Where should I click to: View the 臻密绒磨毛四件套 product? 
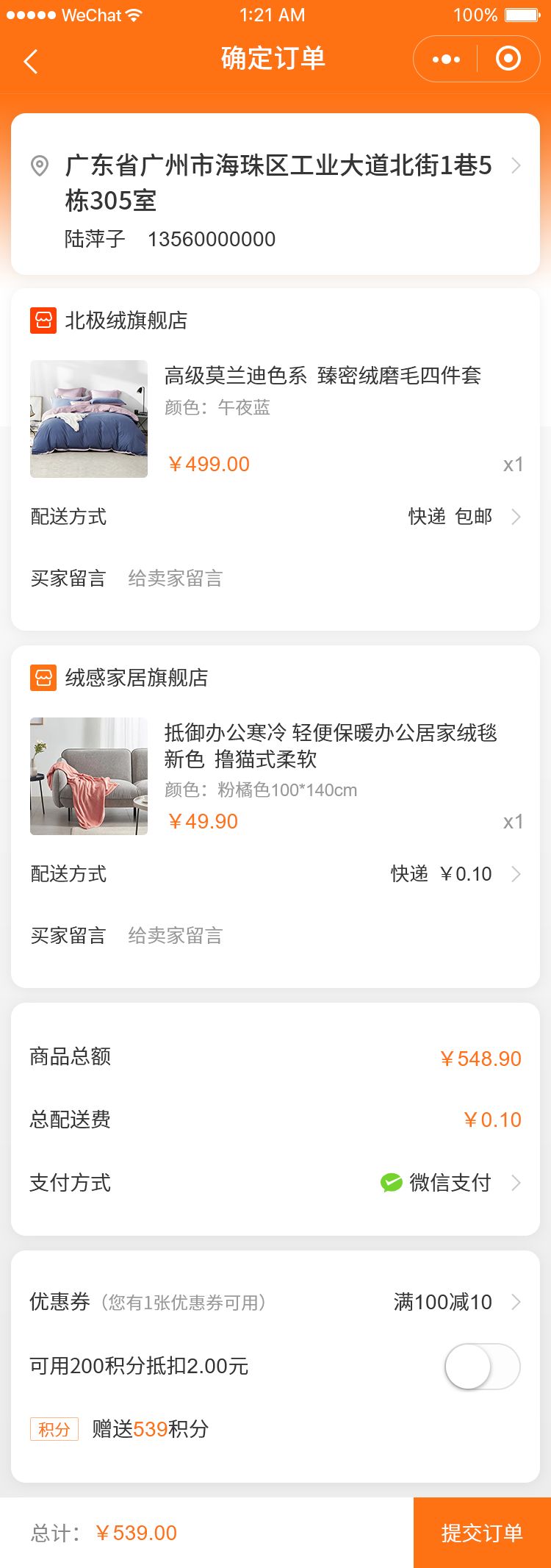point(323,376)
